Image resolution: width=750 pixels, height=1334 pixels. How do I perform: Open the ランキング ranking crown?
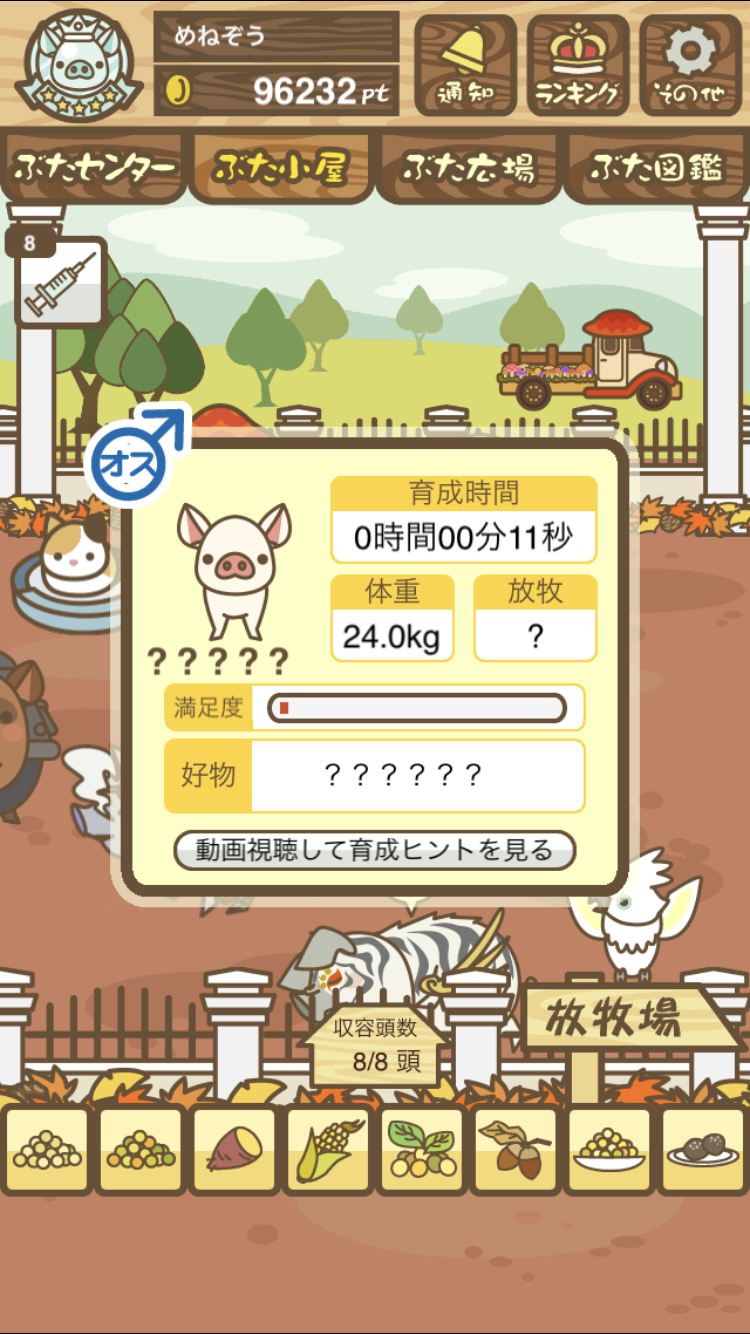(578, 65)
